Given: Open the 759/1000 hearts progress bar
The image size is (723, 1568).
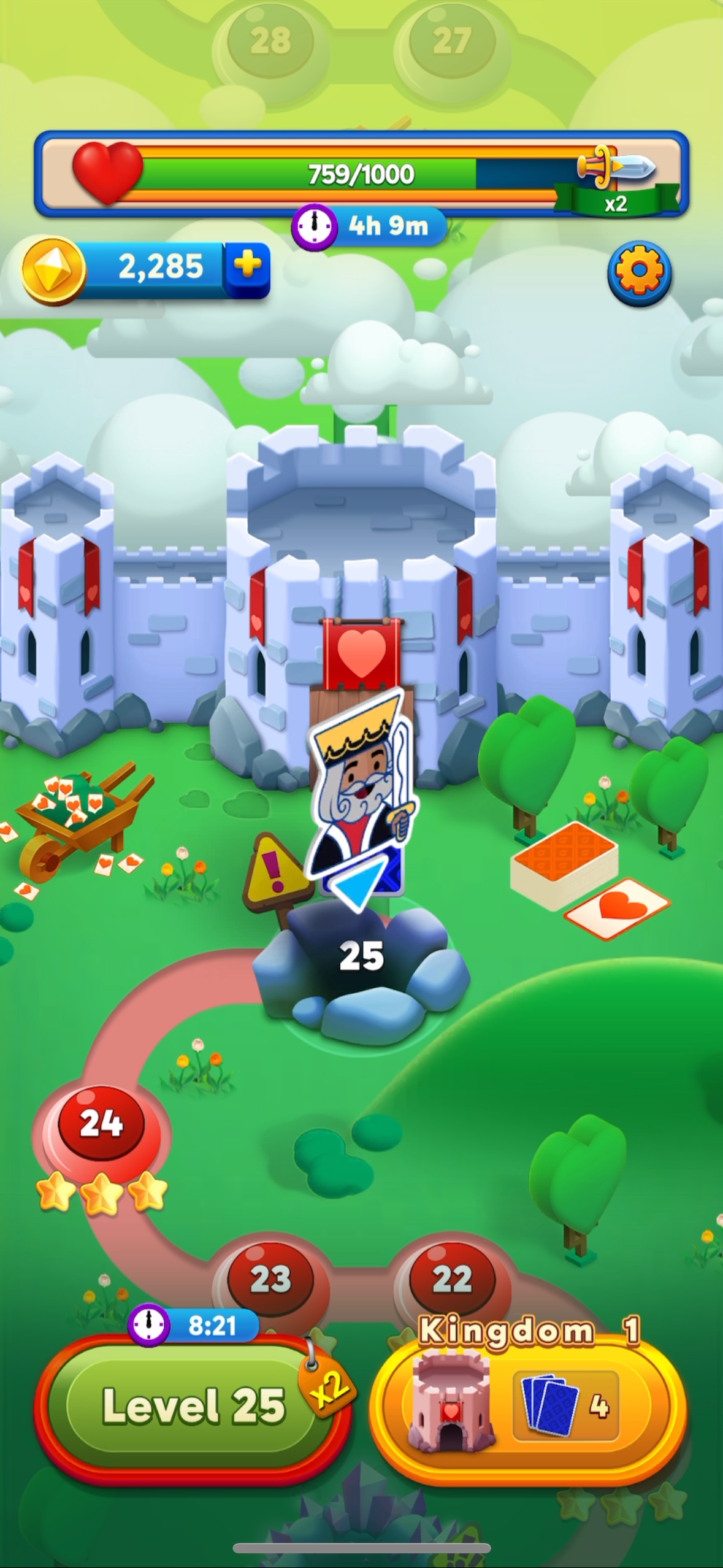Looking at the screenshot, I should tap(361, 174).
